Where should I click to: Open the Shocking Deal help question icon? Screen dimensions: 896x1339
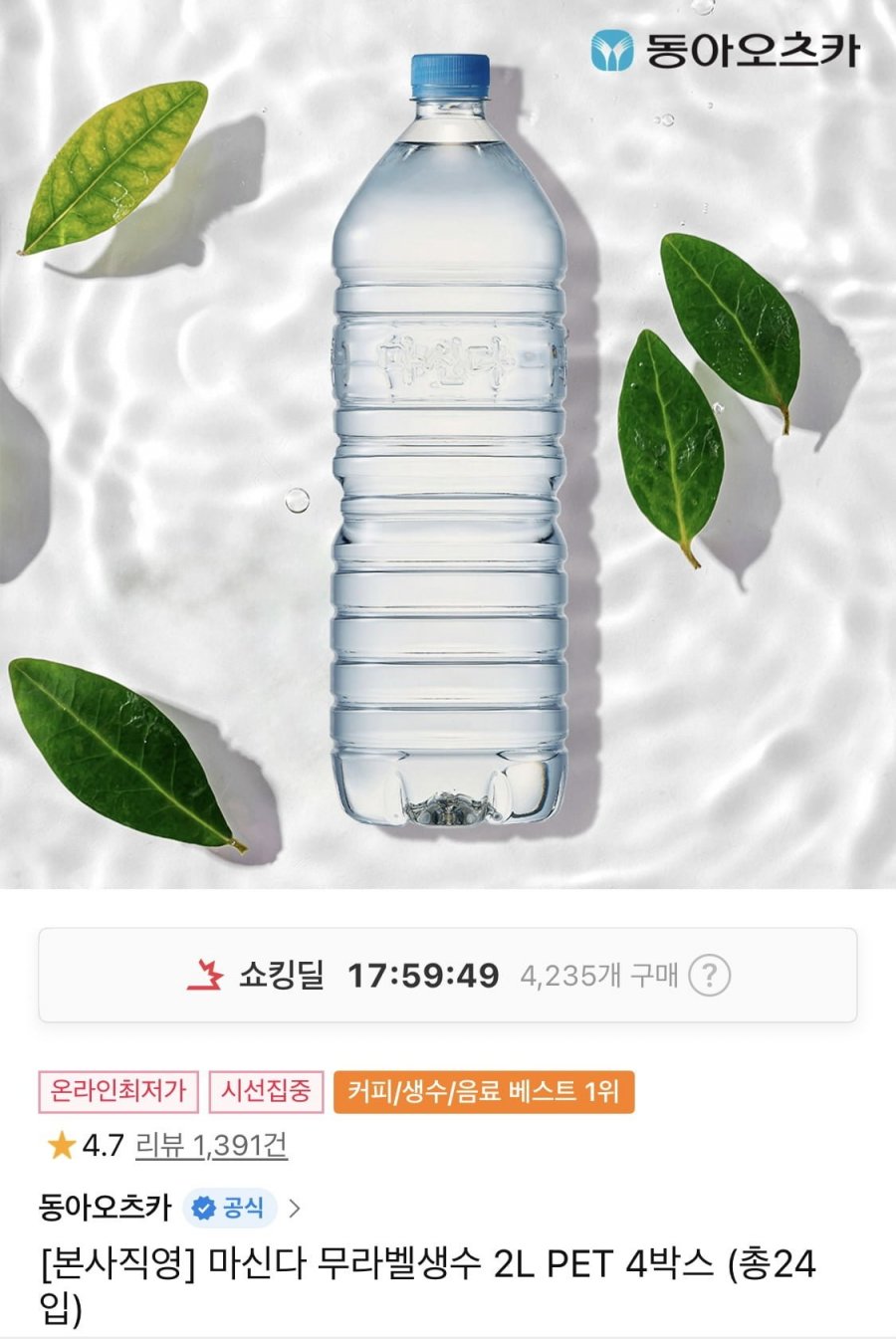click(709, 976)
